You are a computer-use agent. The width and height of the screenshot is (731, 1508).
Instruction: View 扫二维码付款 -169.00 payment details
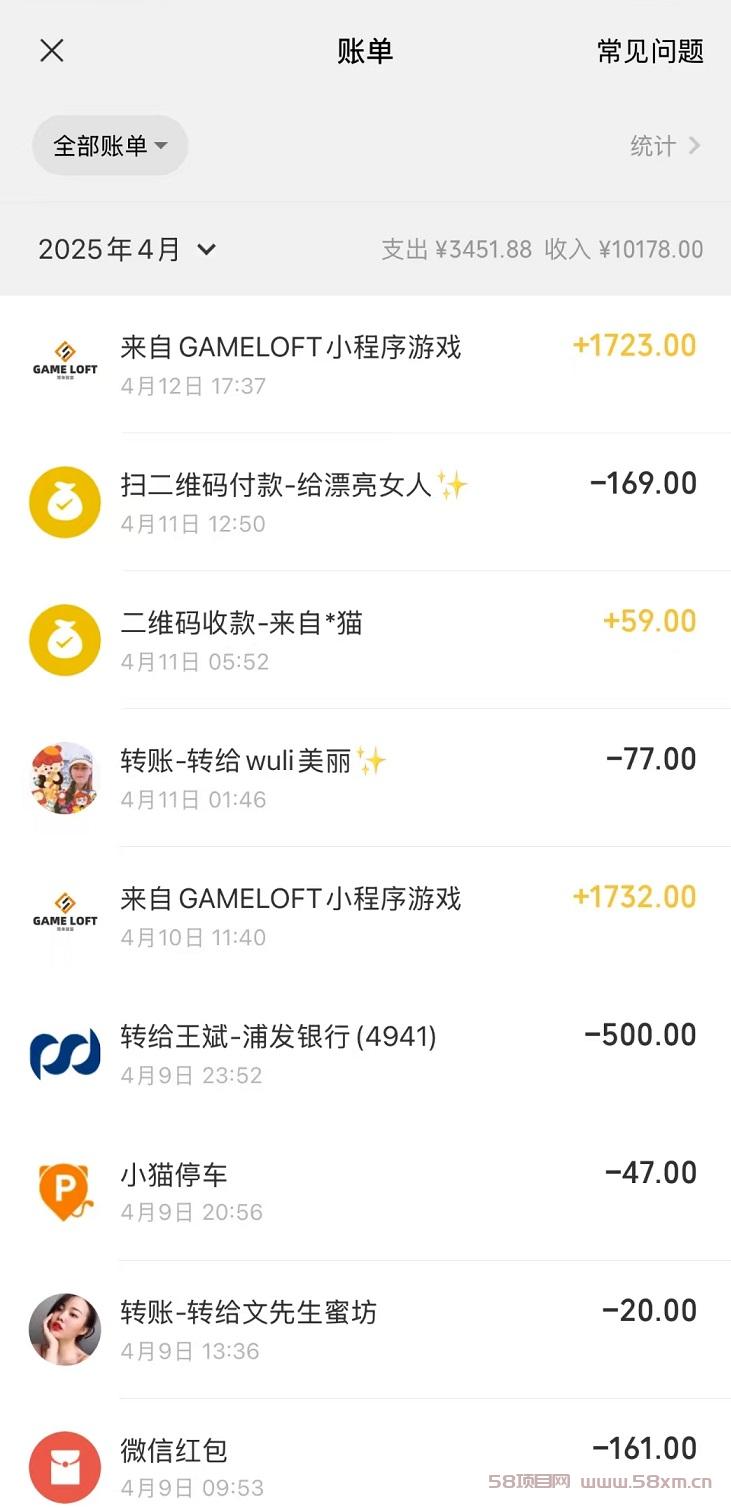coord(365,502)
